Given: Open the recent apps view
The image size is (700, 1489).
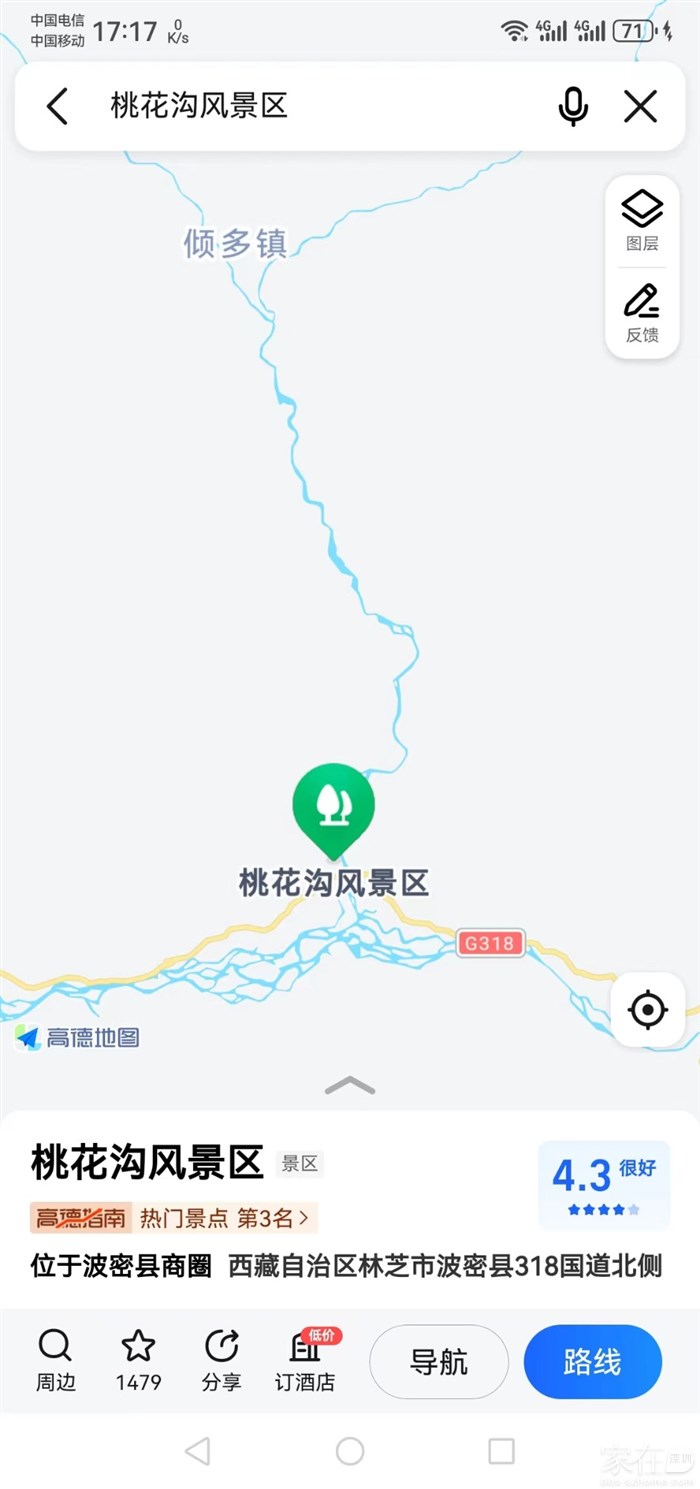Looking at the screenshot, I should 501,1451.
